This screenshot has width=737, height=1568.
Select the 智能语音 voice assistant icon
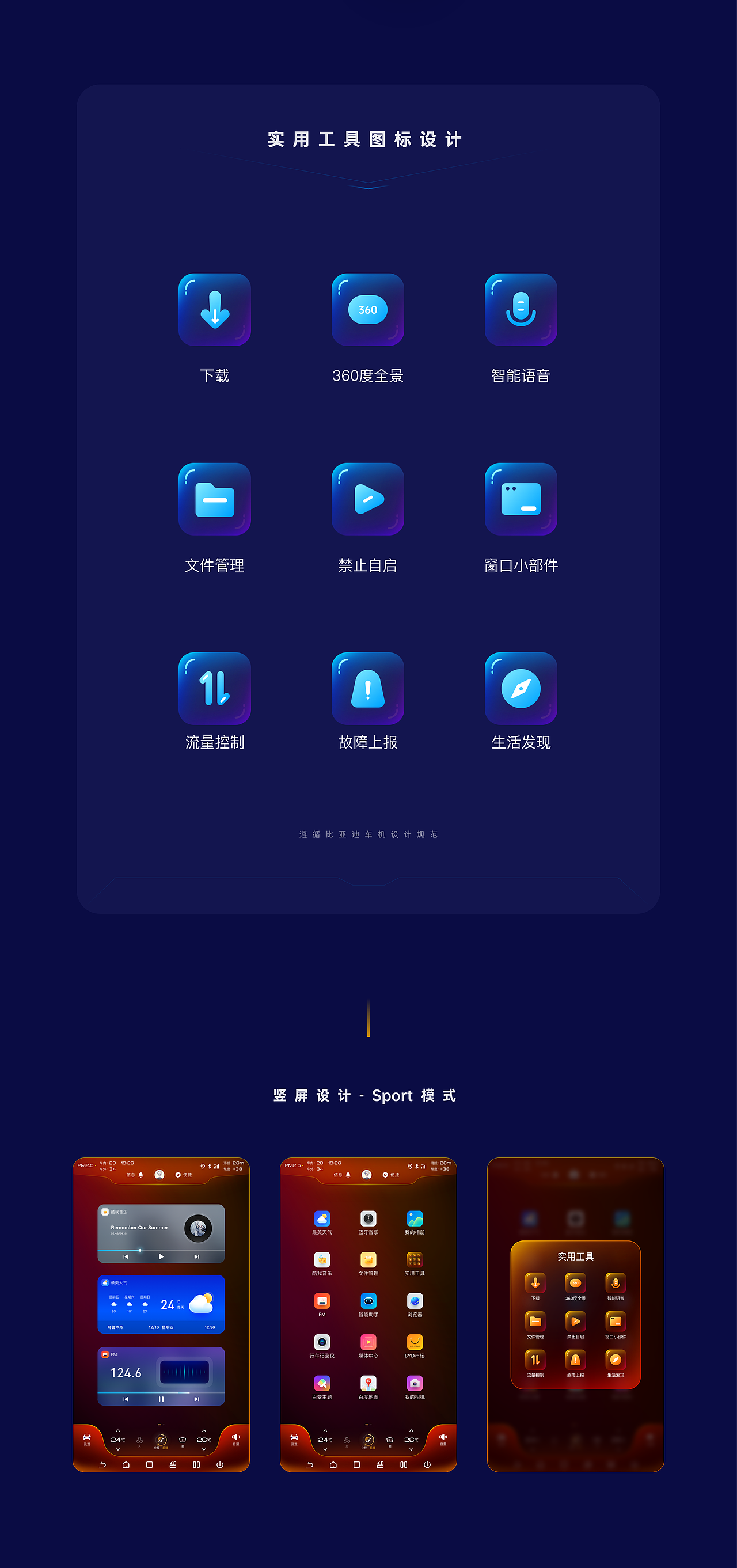point(521,310)
